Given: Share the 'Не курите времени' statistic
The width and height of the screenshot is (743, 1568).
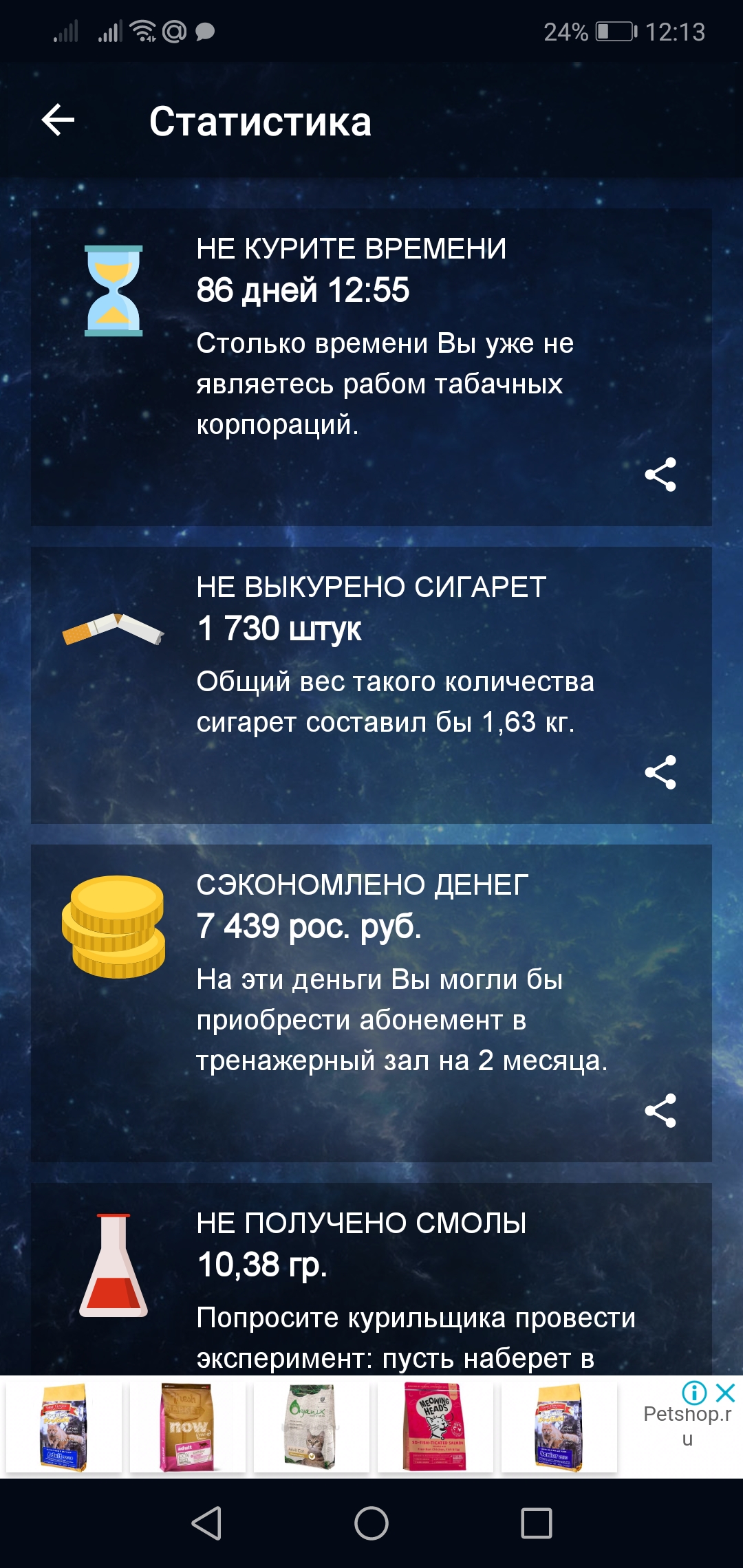Looking at the screenshot, I should 660,475.
